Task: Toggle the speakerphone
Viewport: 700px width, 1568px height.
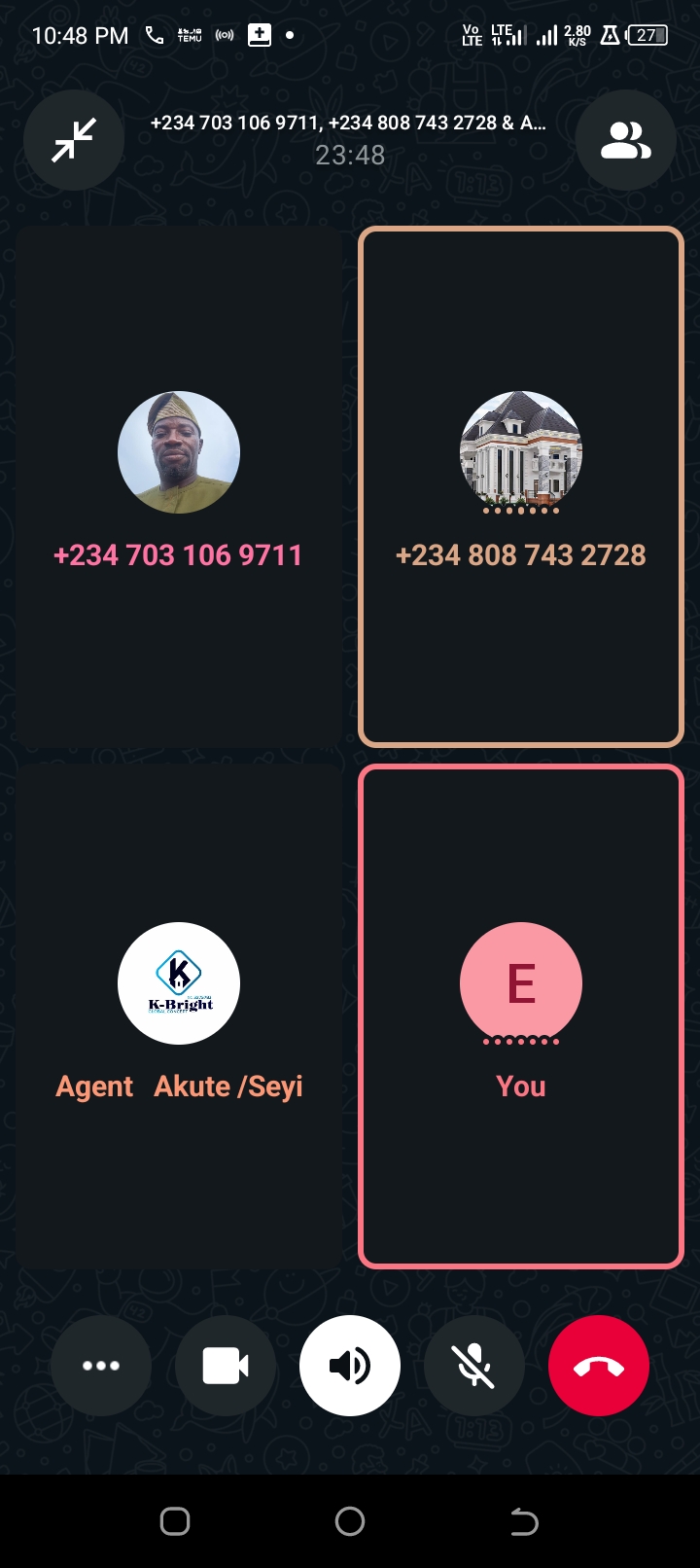Action: click(350, 1366)
